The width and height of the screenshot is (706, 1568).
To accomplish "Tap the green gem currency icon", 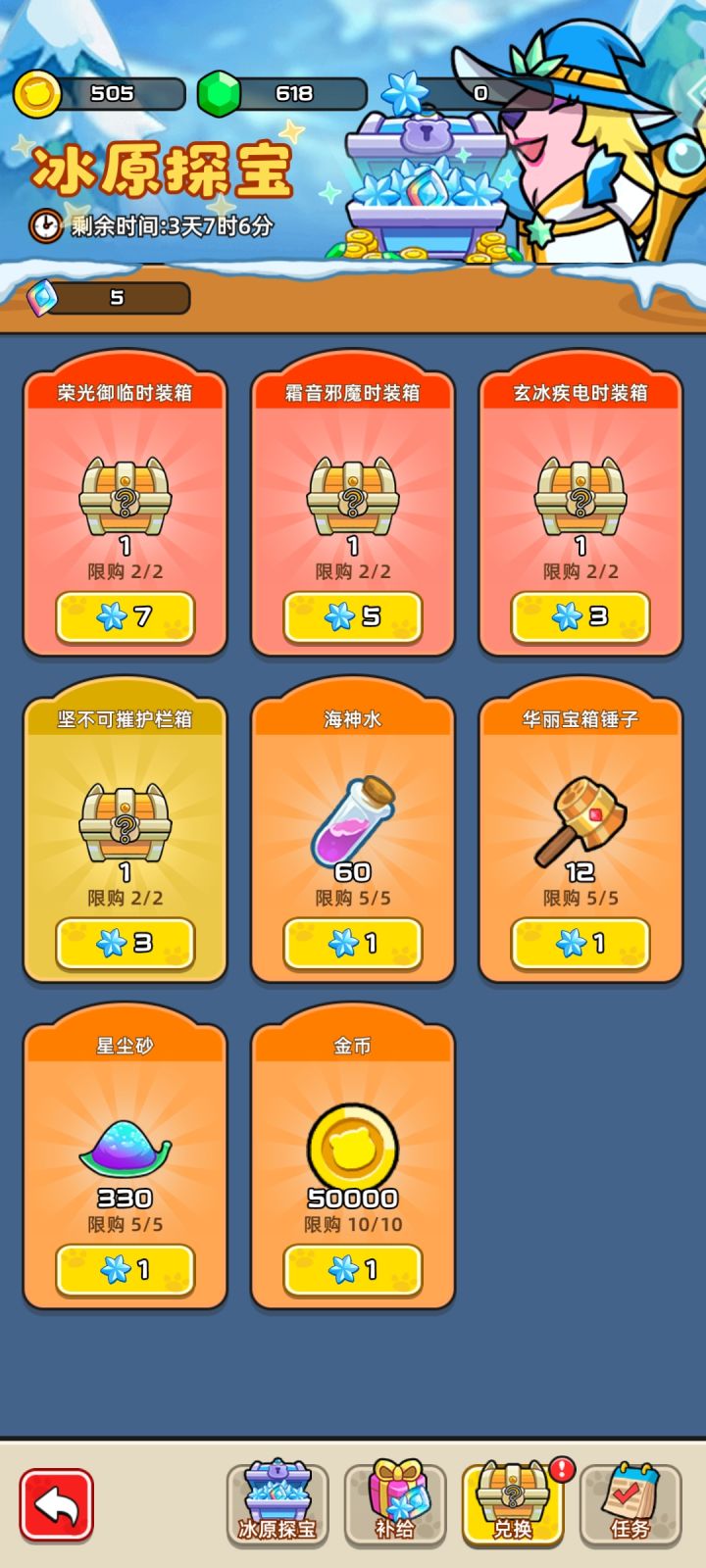I will pos(220,94).
